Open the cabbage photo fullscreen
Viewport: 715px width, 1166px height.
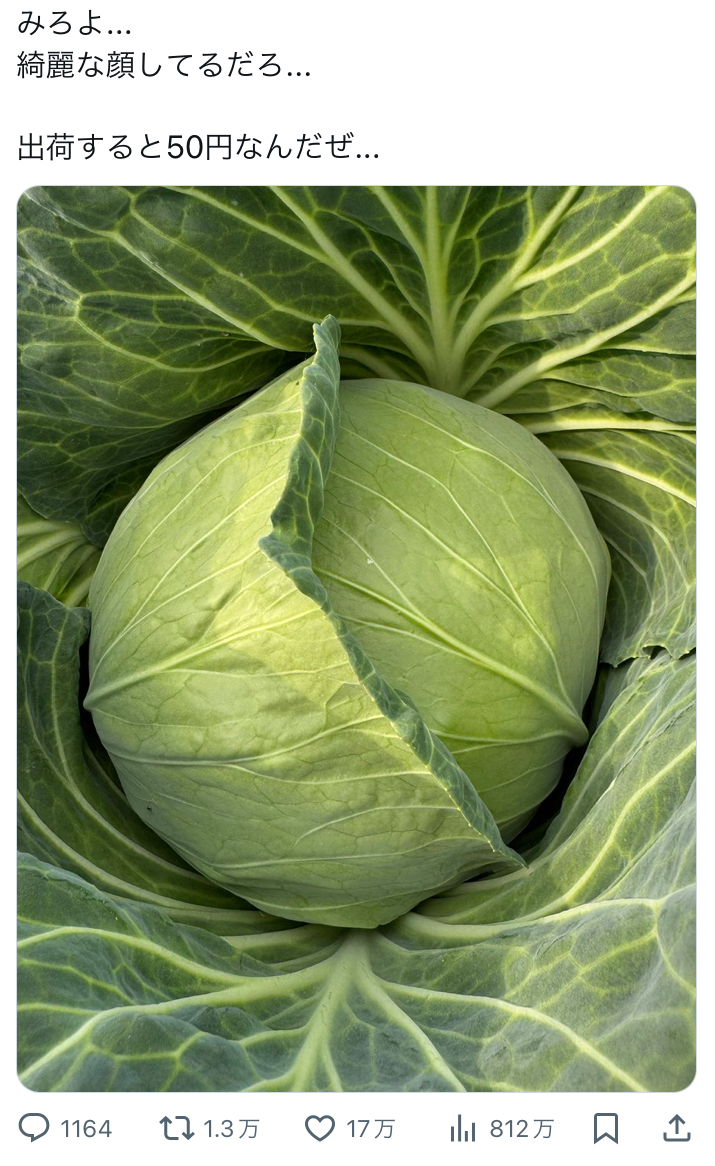pyautogui.click(x=357, y=639)
